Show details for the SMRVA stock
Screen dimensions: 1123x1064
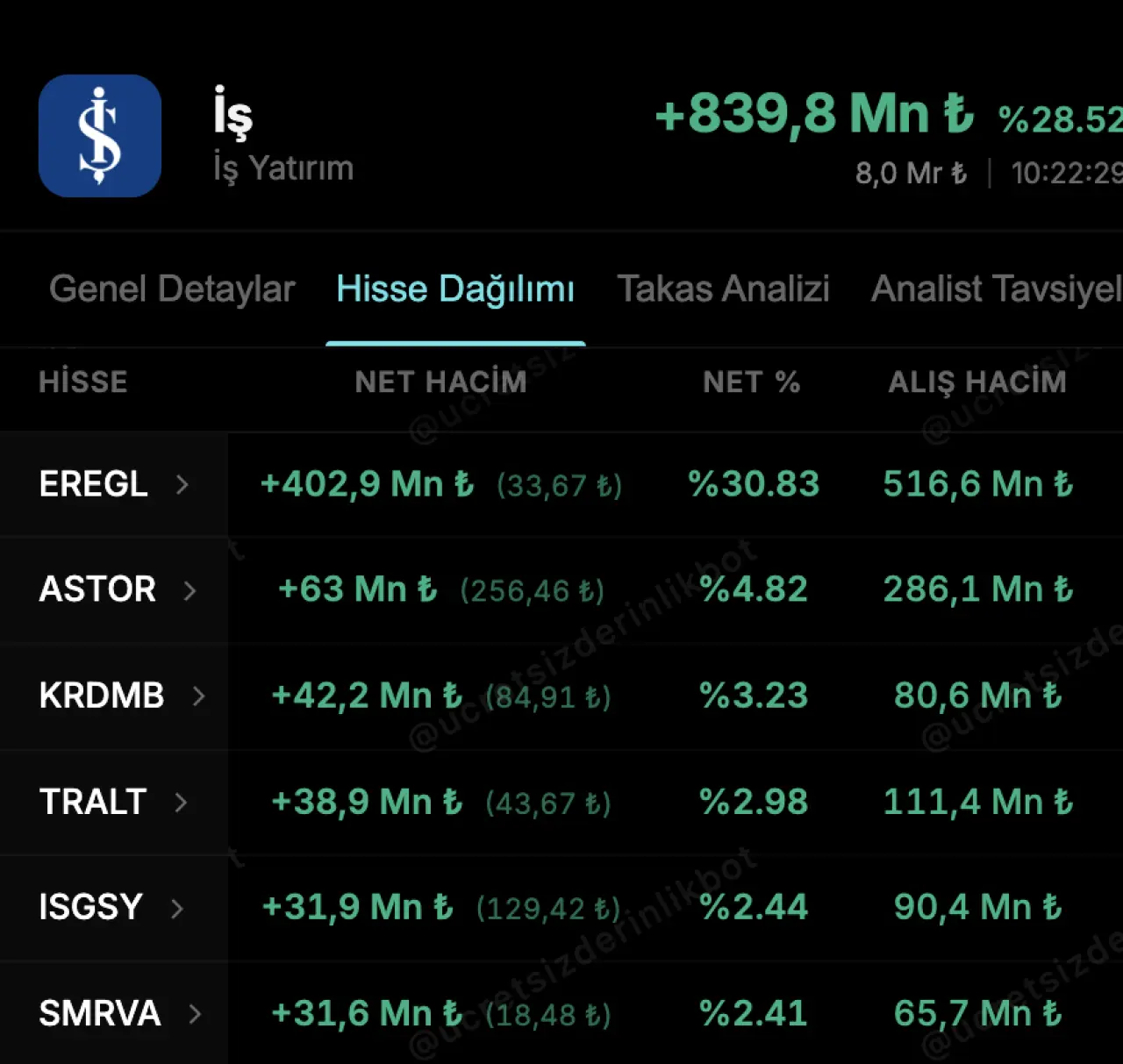[x=119, y=1013]
